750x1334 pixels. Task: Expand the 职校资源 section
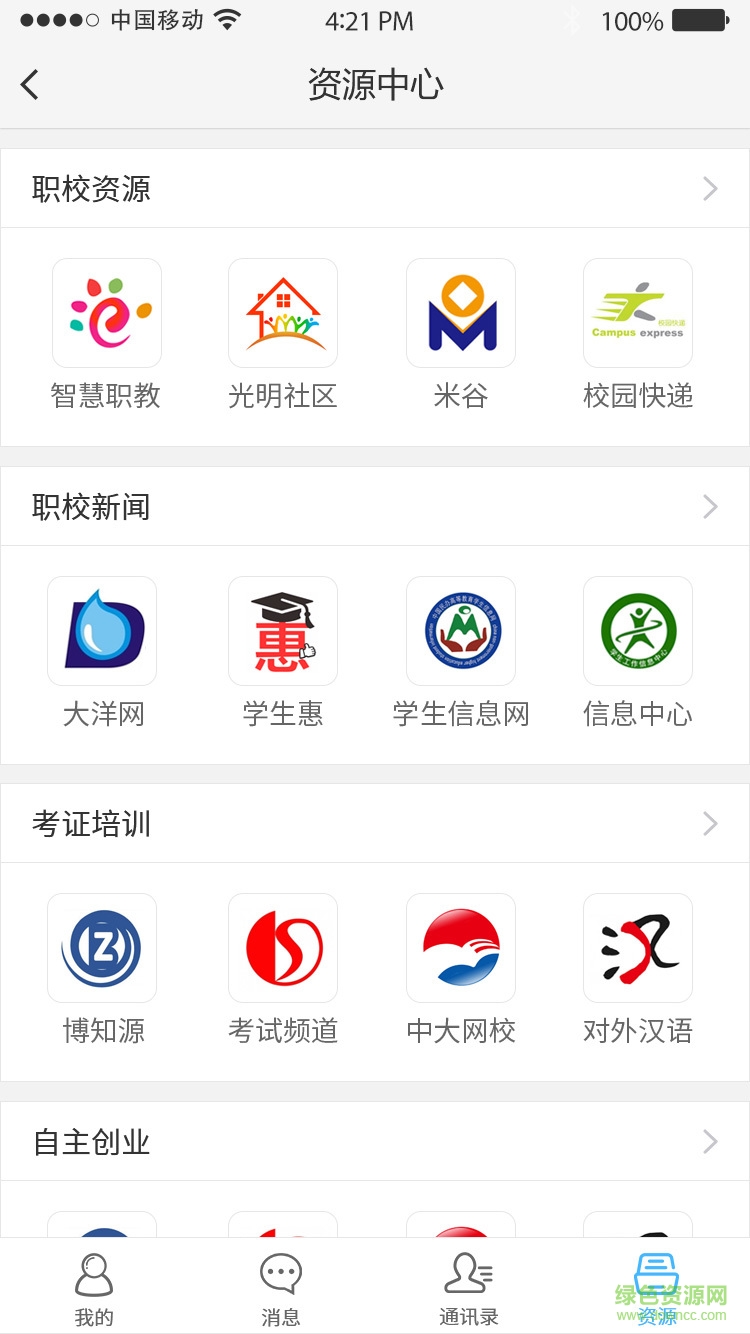point(710,188)
